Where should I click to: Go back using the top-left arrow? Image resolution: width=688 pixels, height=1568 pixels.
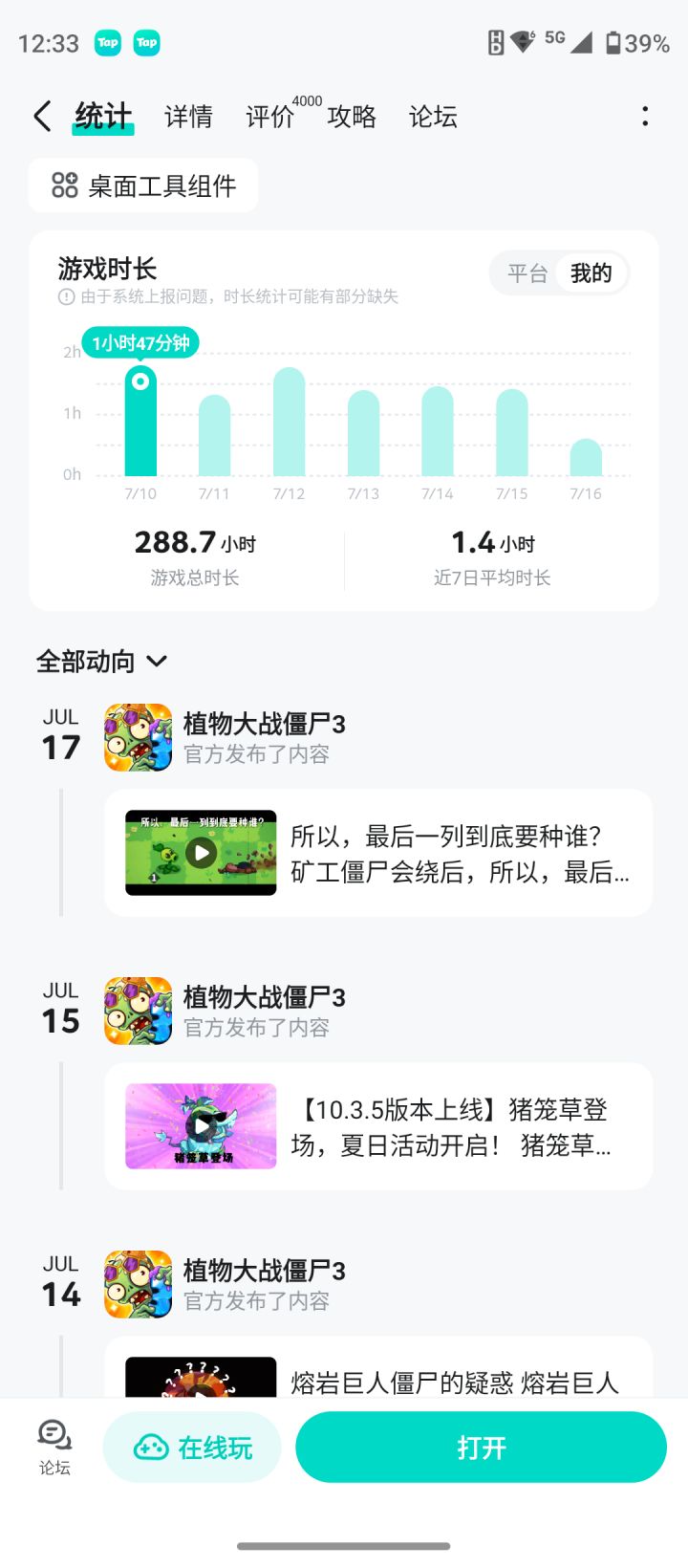(x=42, y=117)
